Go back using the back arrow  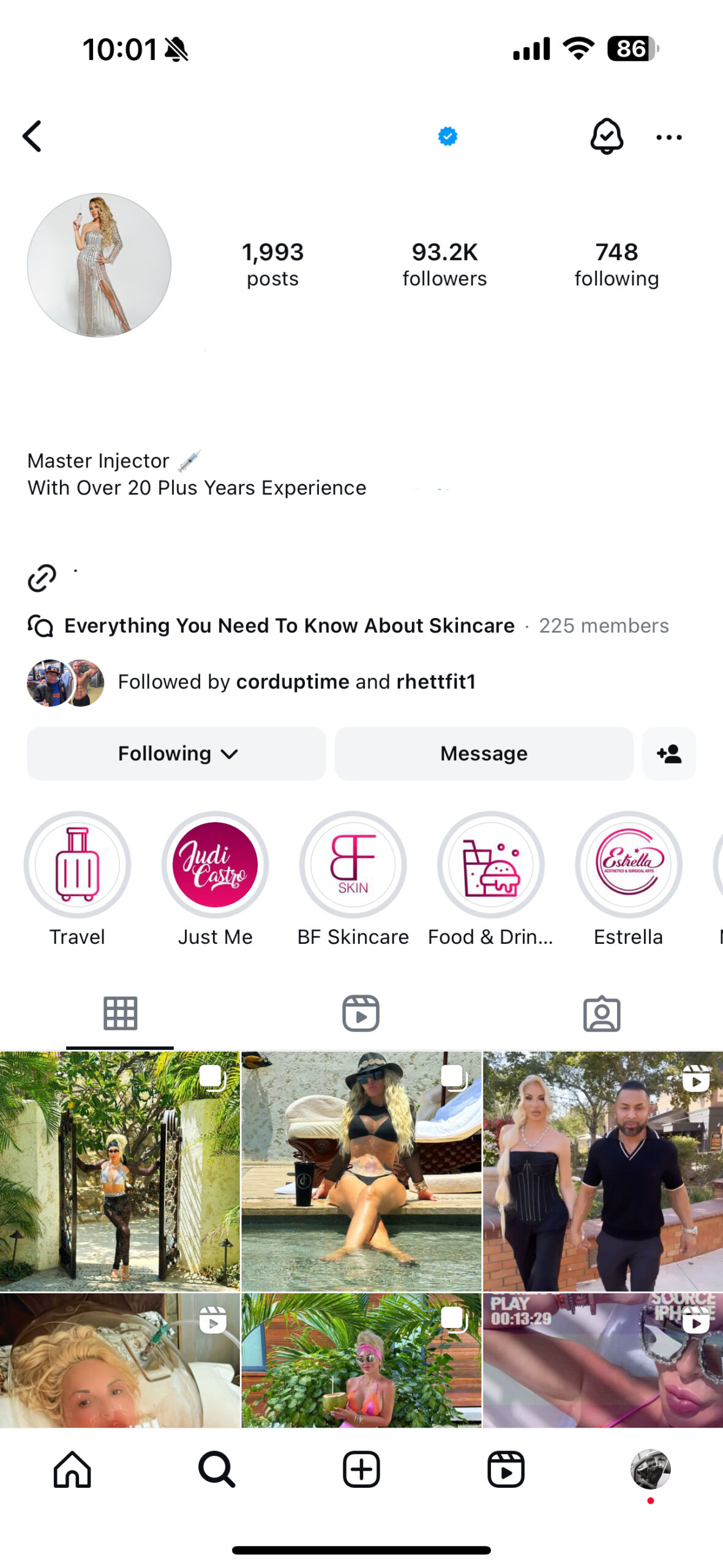pos(32,136)
